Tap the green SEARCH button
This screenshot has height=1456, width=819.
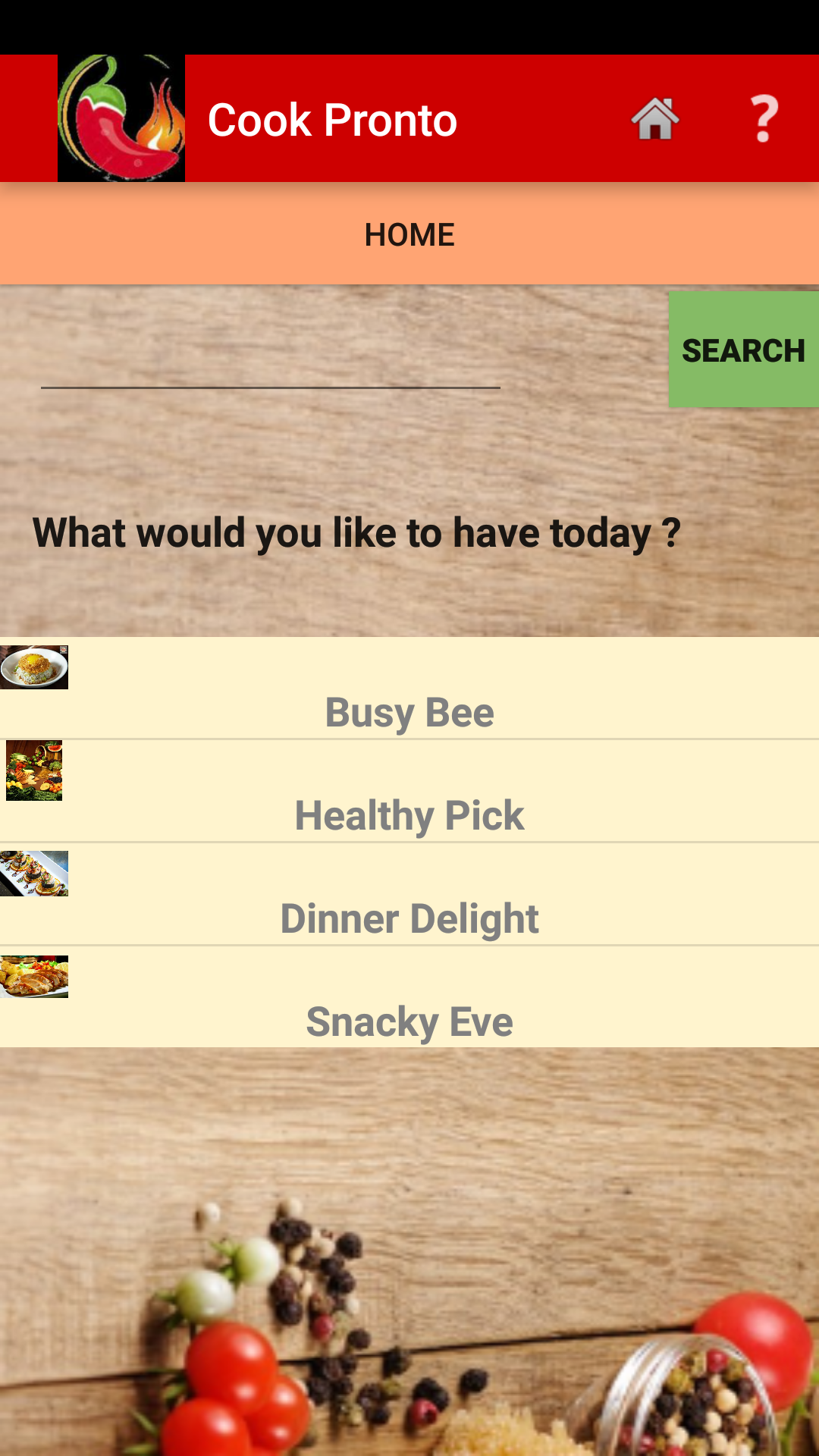[x=743, y=350]
